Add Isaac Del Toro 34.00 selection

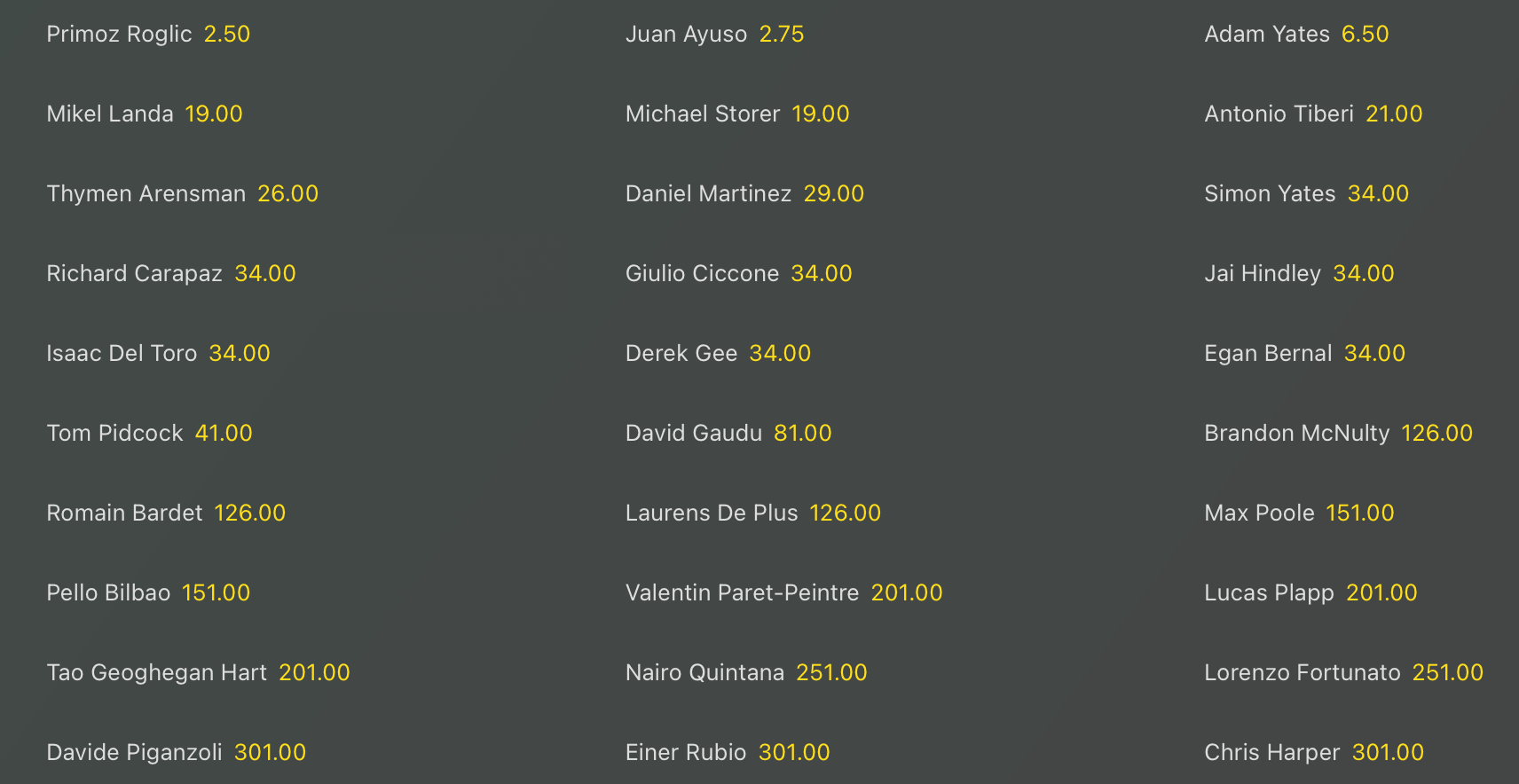coord(158,354)
